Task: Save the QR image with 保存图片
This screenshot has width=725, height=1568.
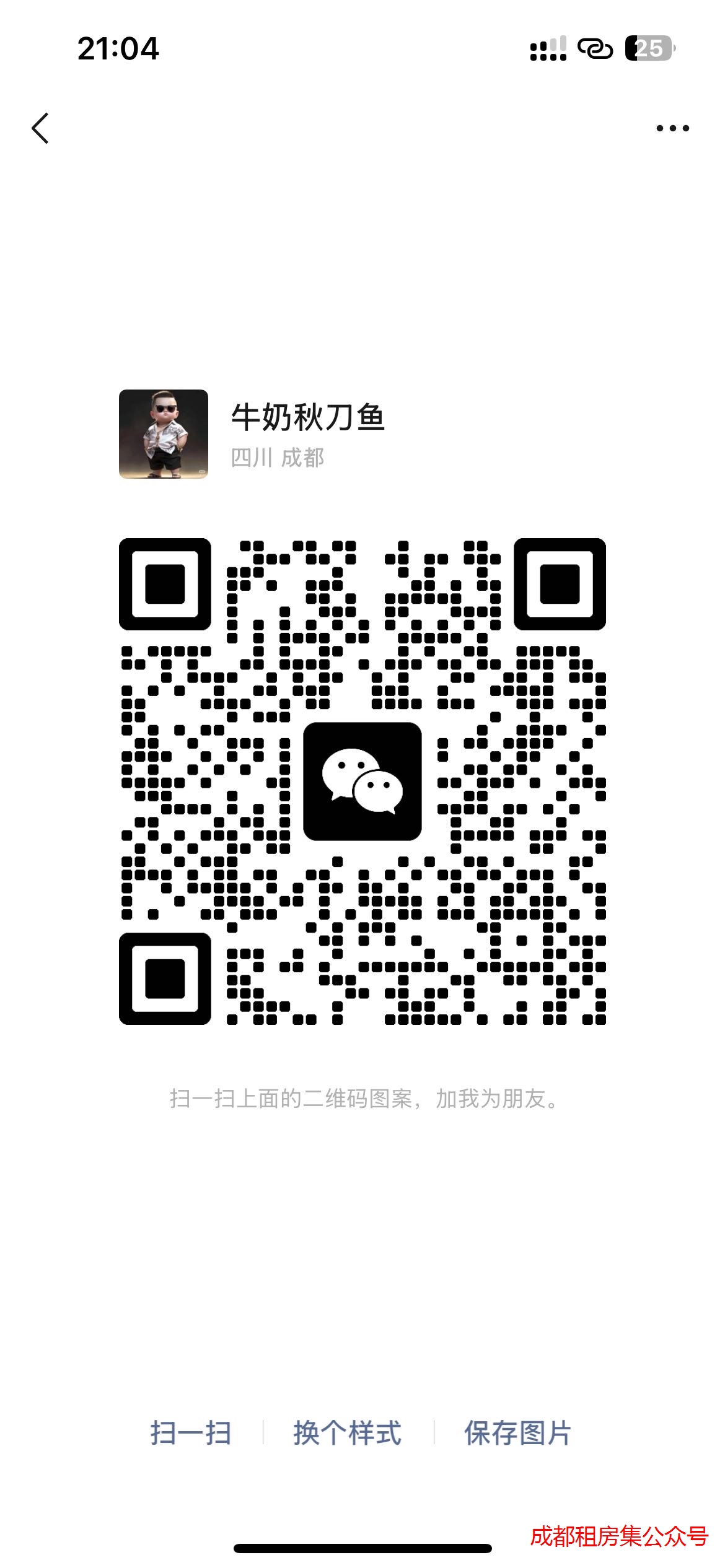Action: 517,1433
